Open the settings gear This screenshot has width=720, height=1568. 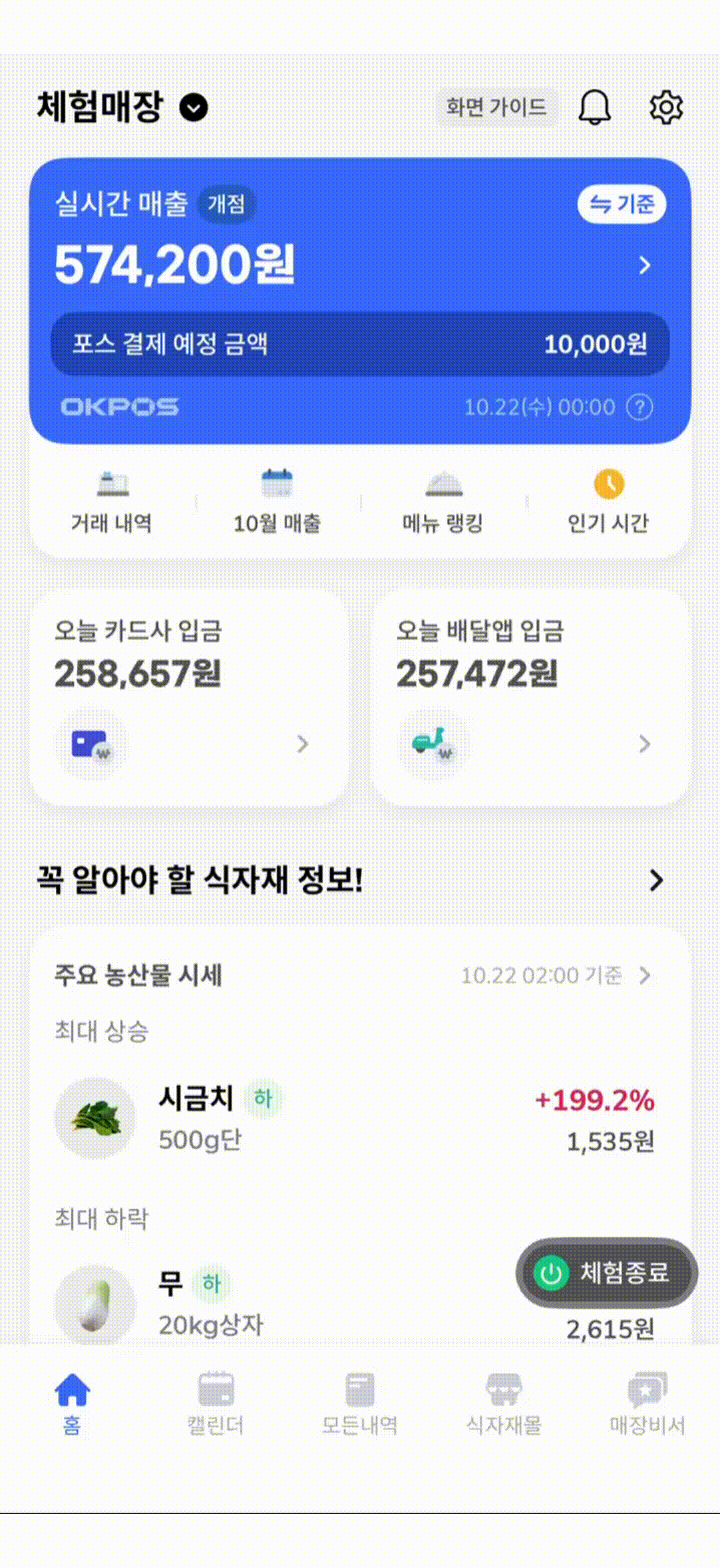pyautogui.click(x=666, y=107)
